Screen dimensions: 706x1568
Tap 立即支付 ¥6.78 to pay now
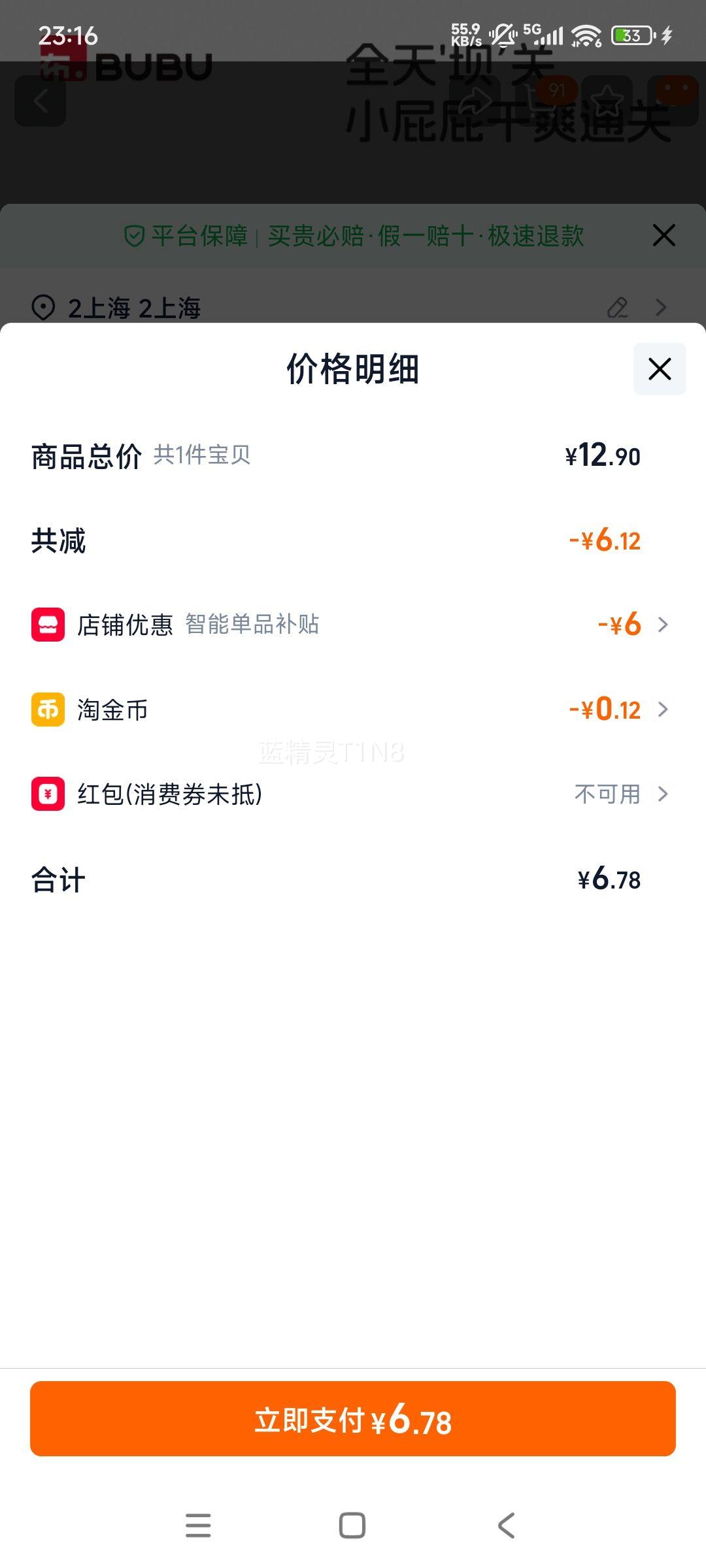[353, 1419]
